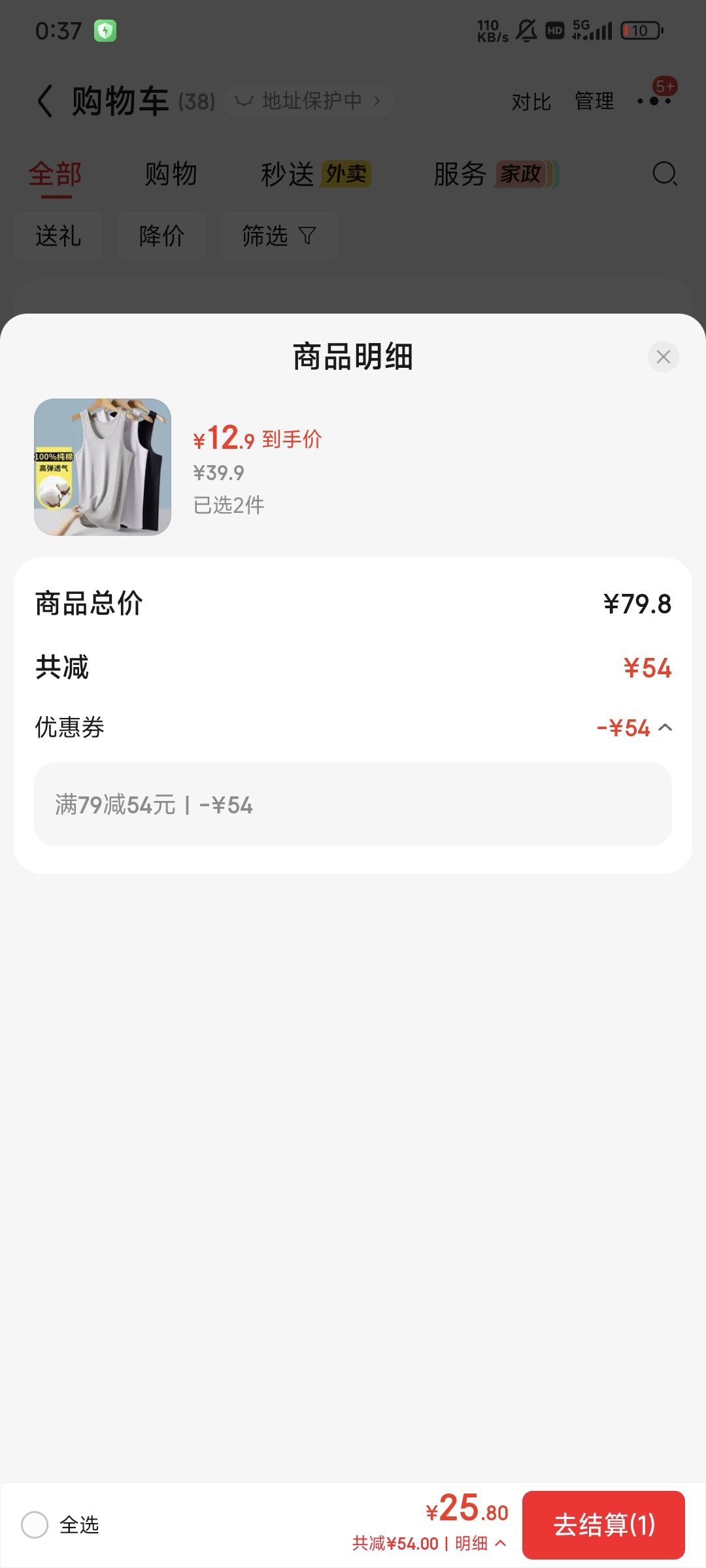Open the 地址保护中 address selector
This screenshot has width=706, height=1568.
[308, 101]
